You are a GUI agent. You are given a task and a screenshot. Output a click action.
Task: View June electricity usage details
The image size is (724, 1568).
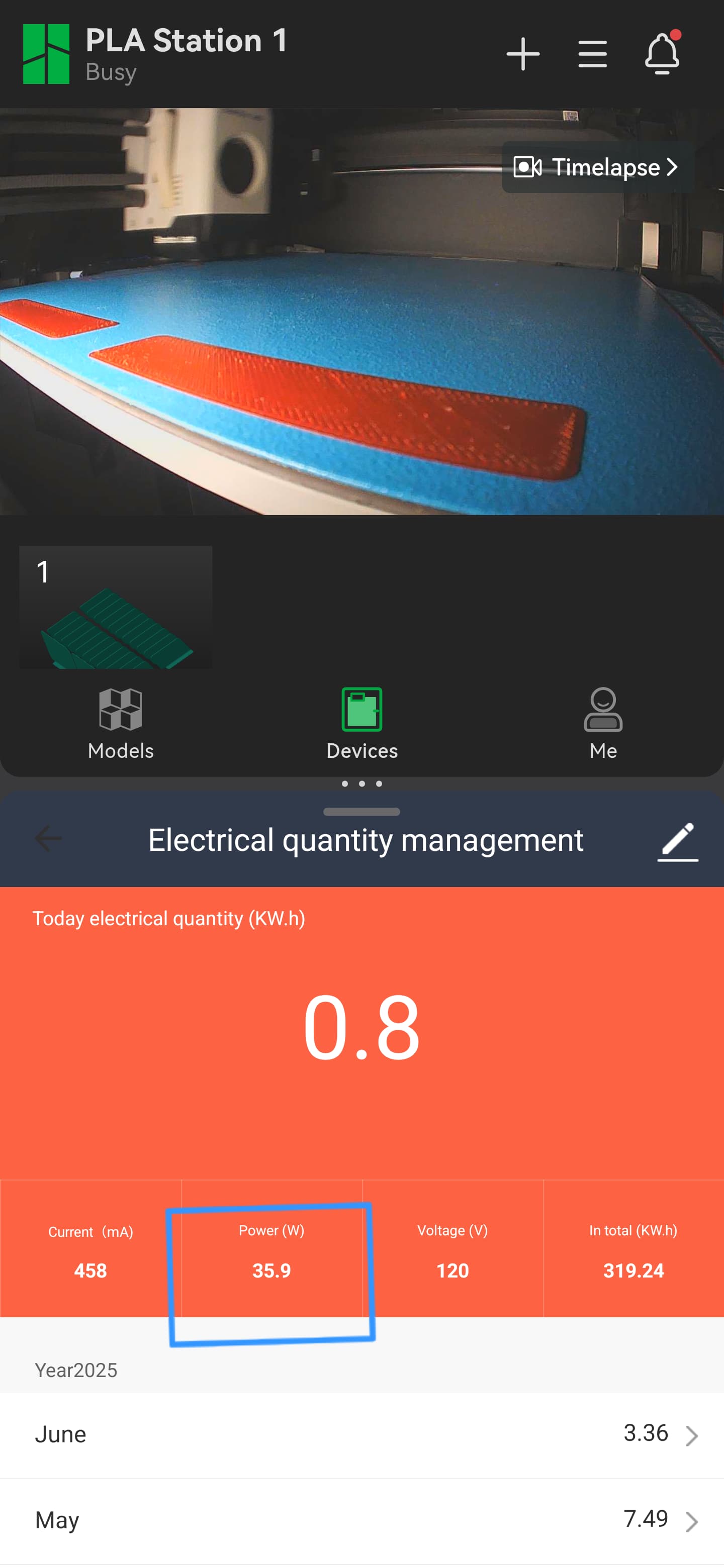361,1435
